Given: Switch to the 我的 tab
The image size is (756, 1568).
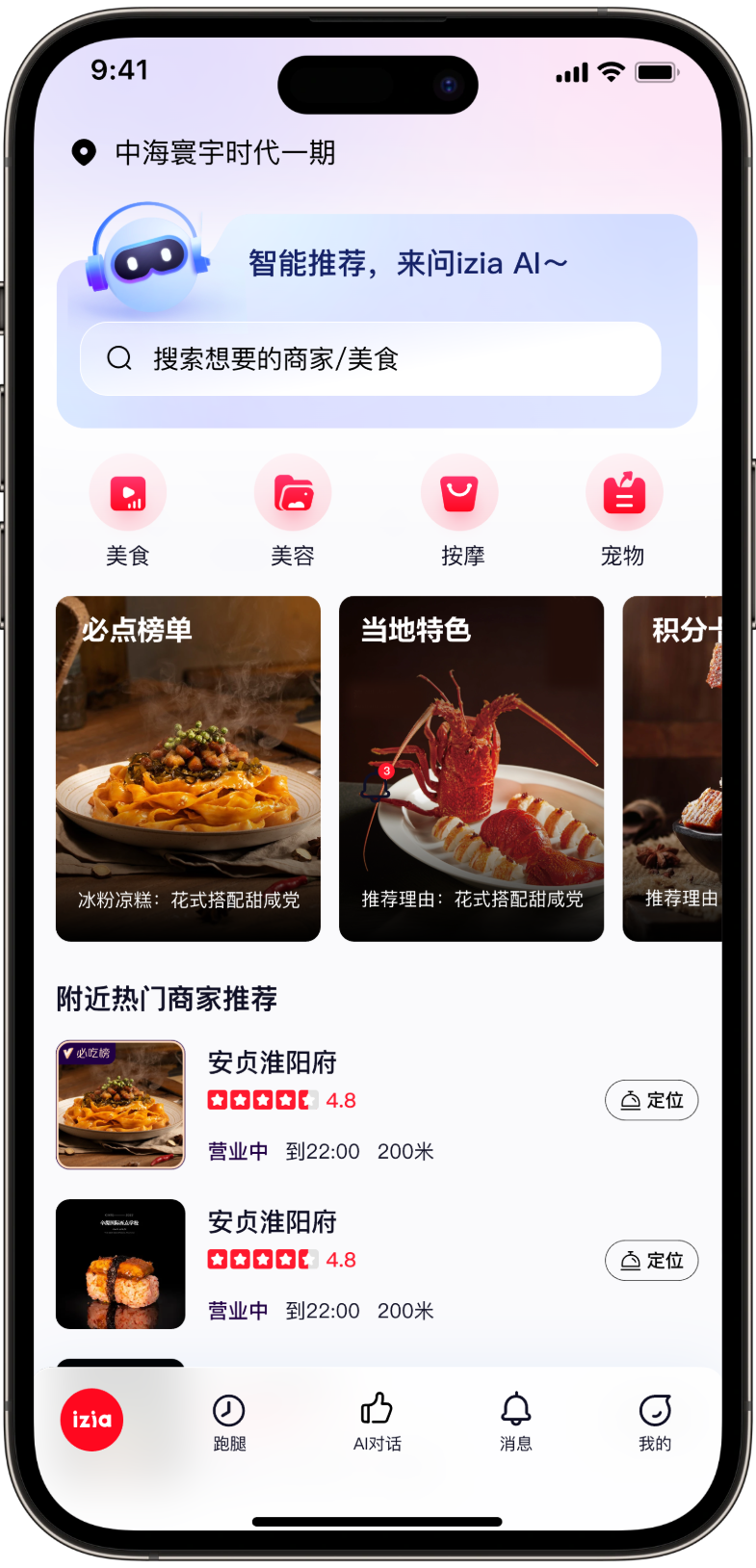Looking at the screenshot, I should coord(655,1422).
